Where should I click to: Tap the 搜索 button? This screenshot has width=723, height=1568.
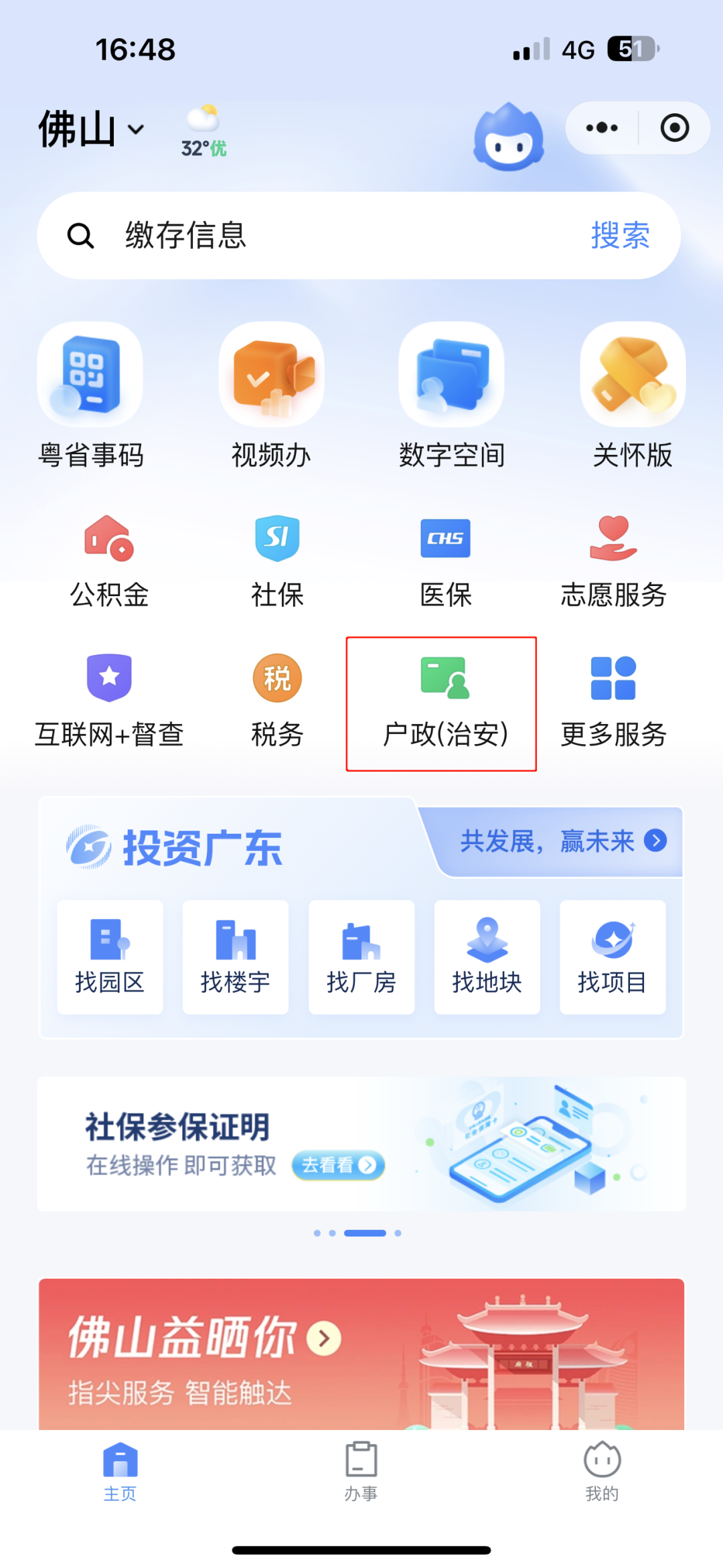click(x=621, y=236)
